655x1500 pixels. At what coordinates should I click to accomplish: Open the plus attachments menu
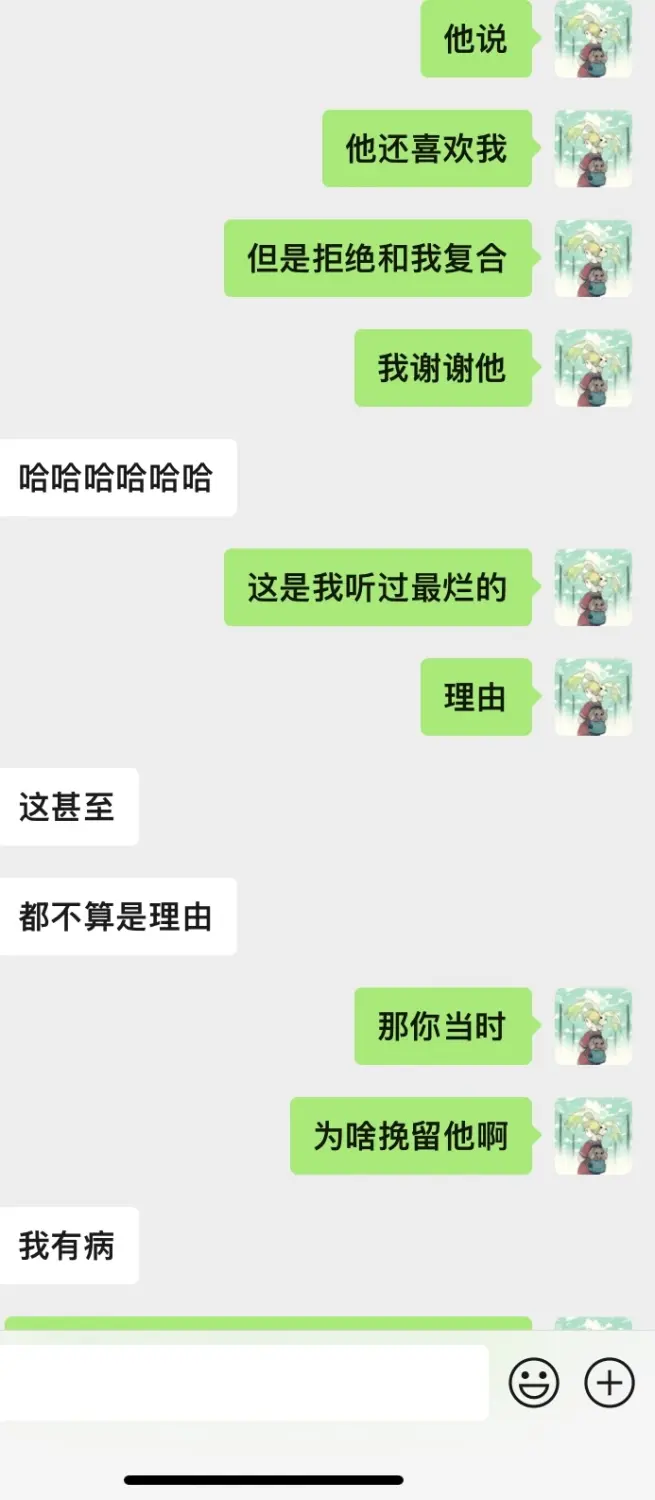coord(609,1383)
